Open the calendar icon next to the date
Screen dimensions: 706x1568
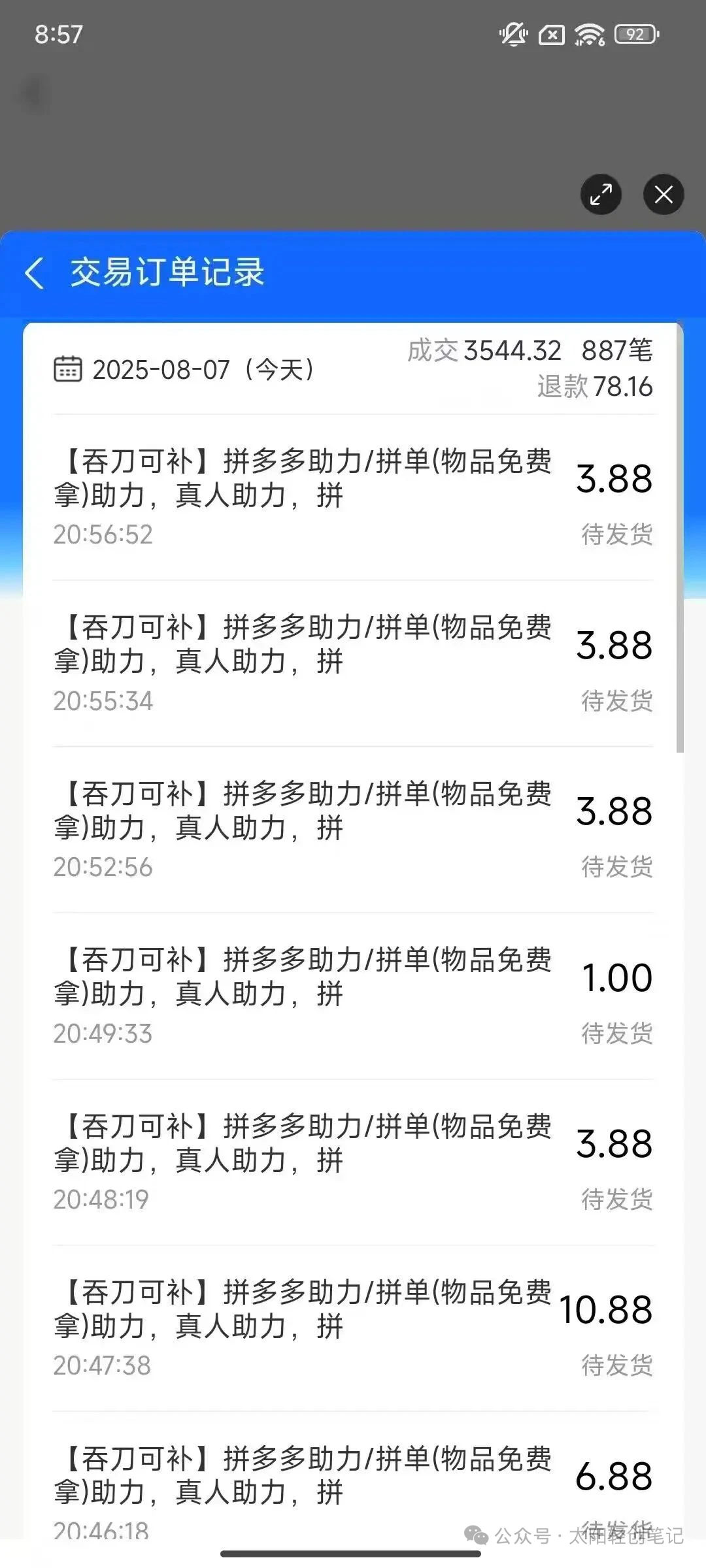68,369
